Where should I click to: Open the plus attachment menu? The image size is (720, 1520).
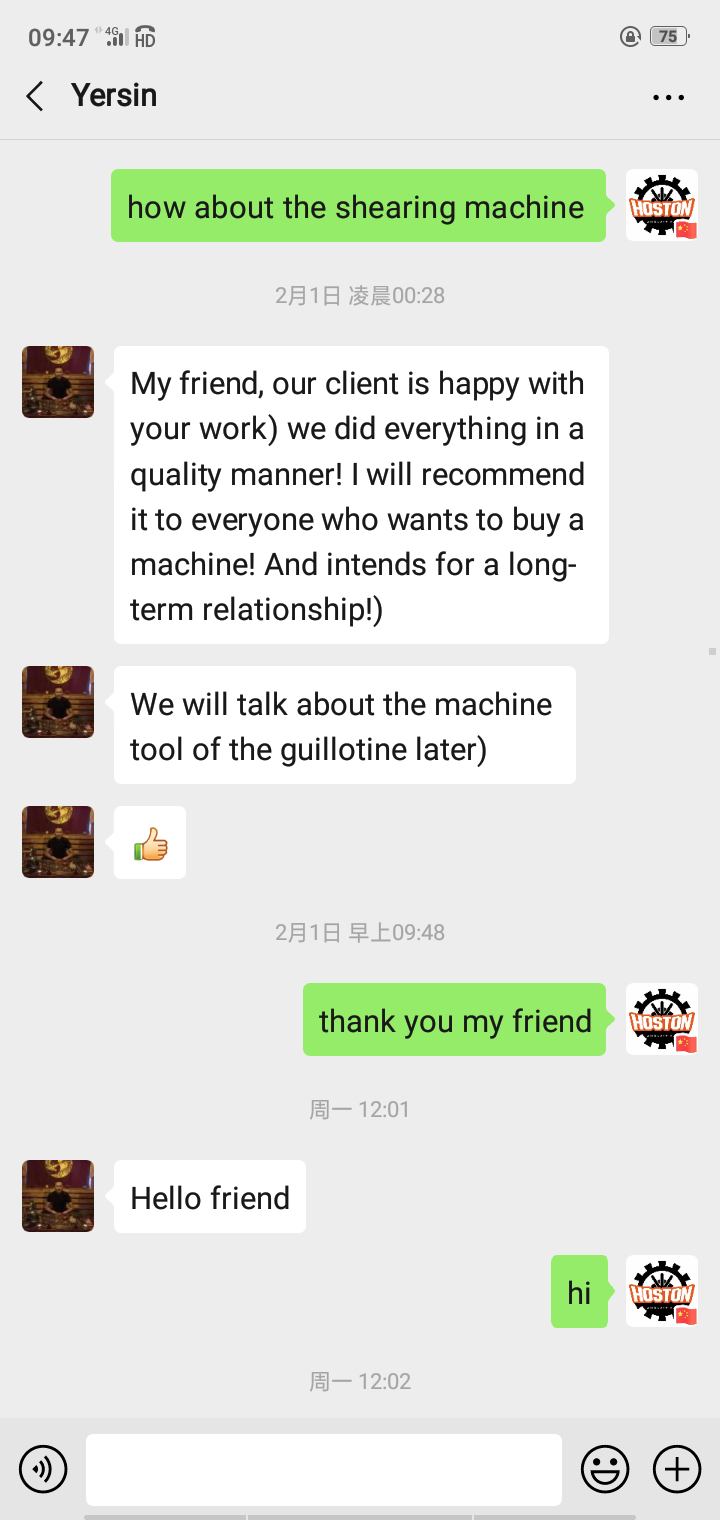(677, 1469)
